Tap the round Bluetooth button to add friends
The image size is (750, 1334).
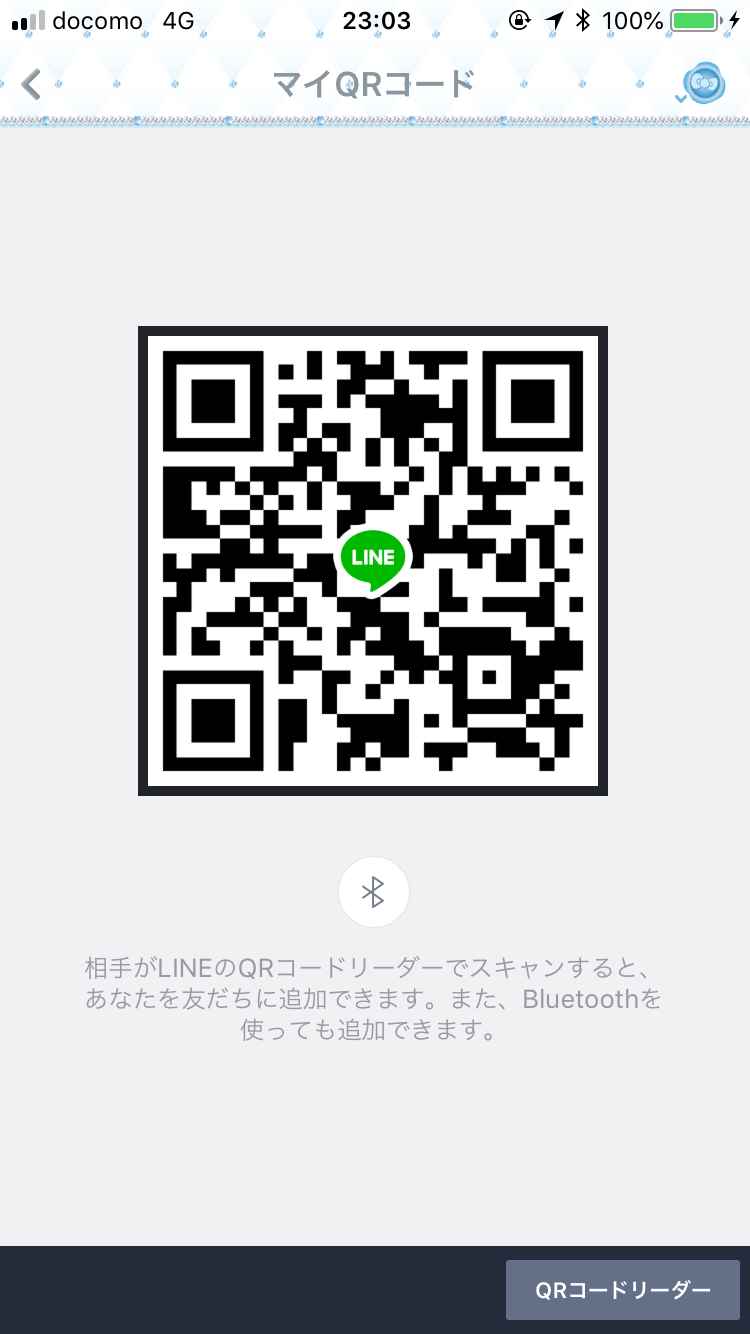click(x=373, y=892)
